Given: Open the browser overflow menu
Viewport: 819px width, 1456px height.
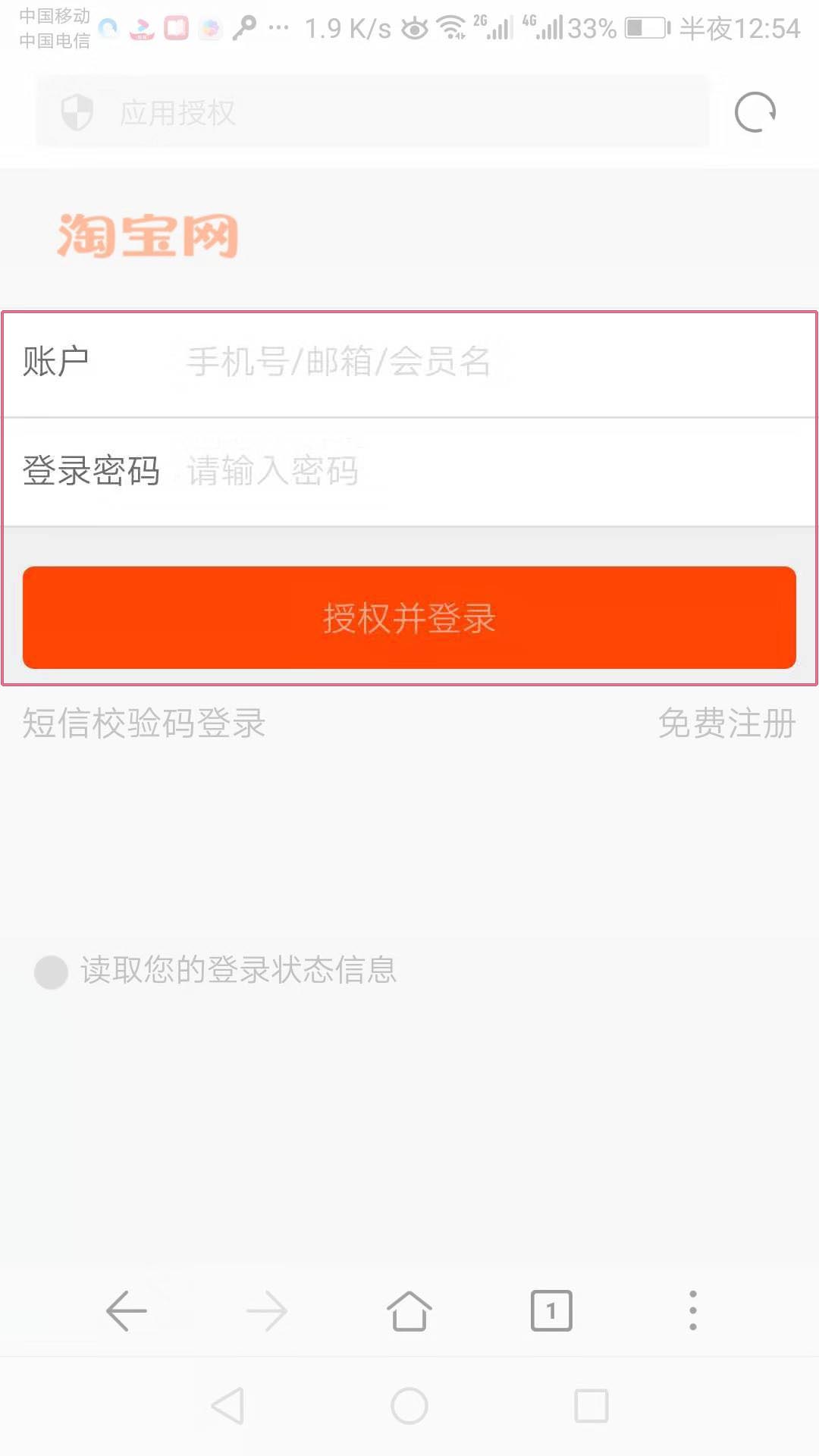Looking at the screenshot, I should tap(692, 1310).
